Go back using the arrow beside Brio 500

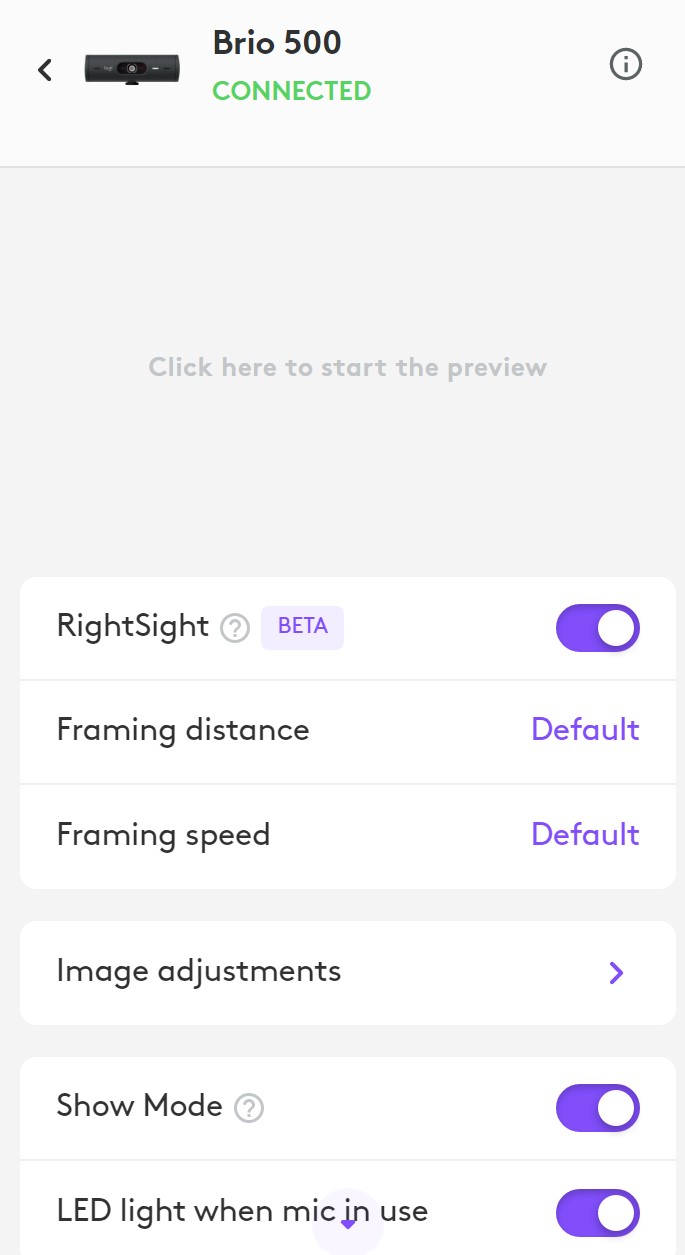[45, 70]
